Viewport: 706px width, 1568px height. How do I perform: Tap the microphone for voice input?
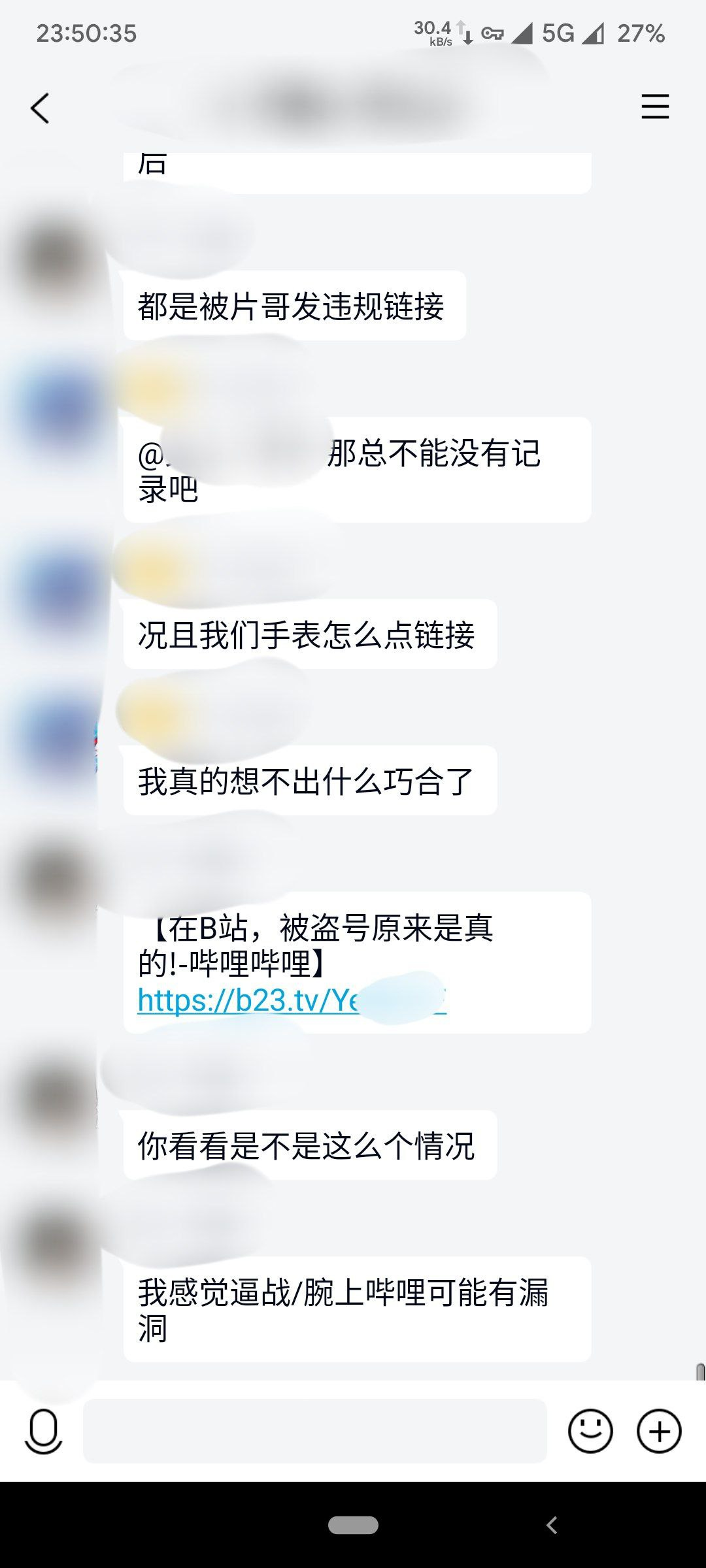click(x=43, y=1431)
